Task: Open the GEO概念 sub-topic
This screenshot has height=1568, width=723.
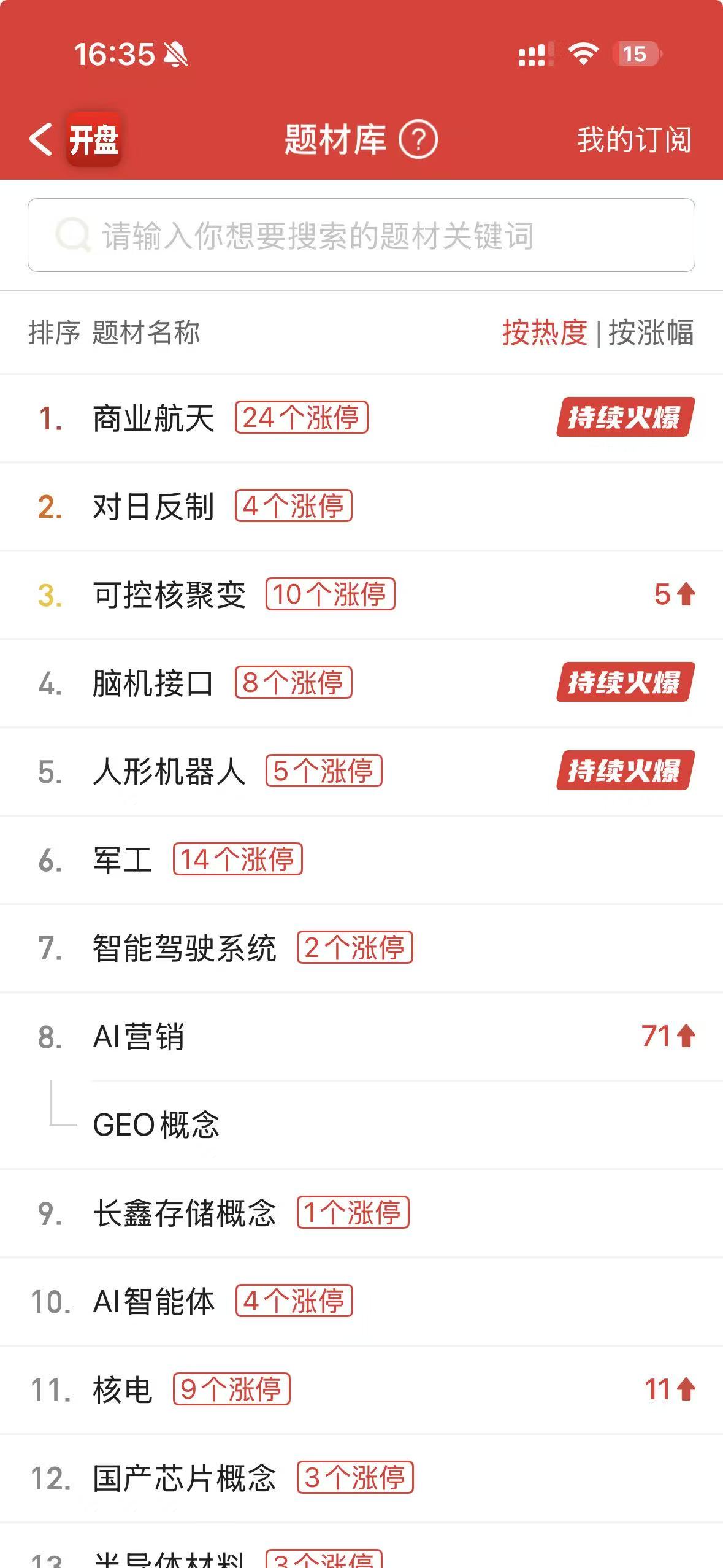Action: [156, 1125]
